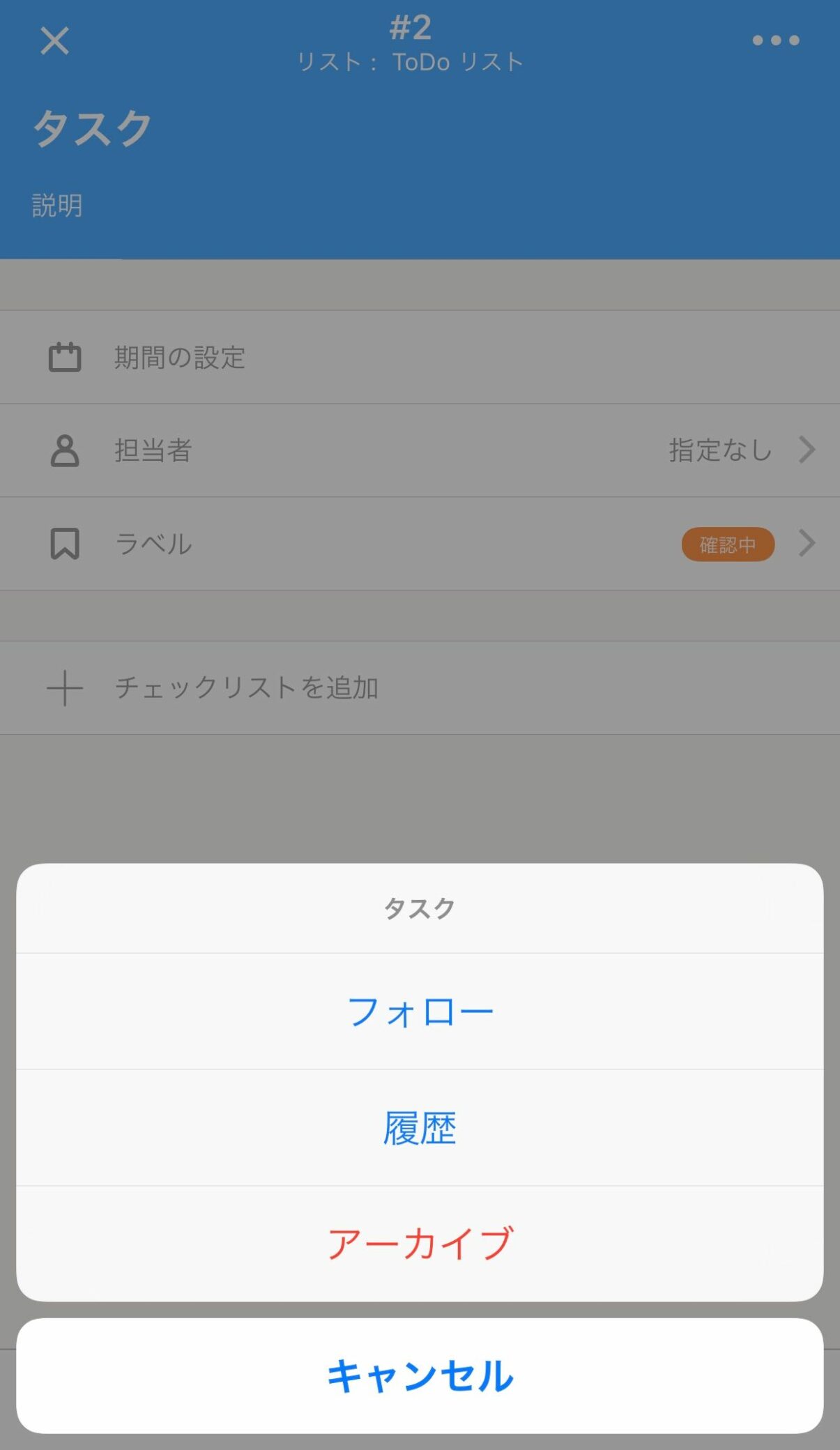Screen dimensions: 840x1450
Task: Select フォロー in the action sheet
Action: click(420, 1012)
